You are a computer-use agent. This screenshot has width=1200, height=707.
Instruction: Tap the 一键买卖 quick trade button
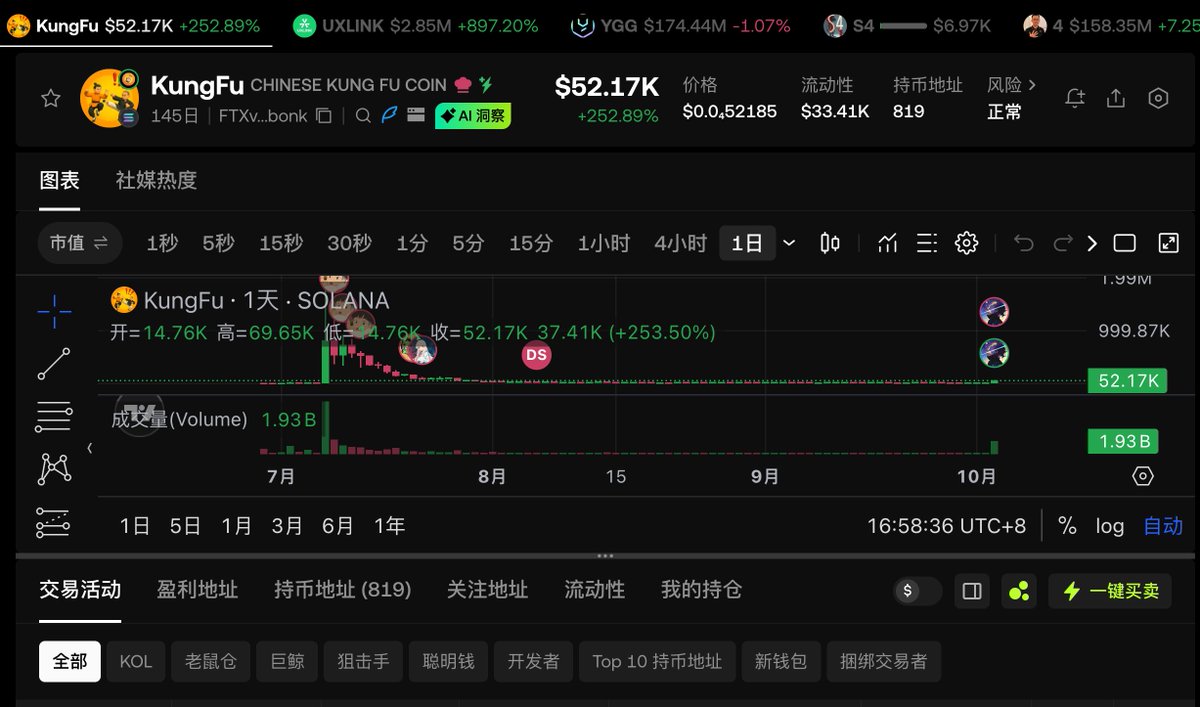click(x=1109, y=591)
